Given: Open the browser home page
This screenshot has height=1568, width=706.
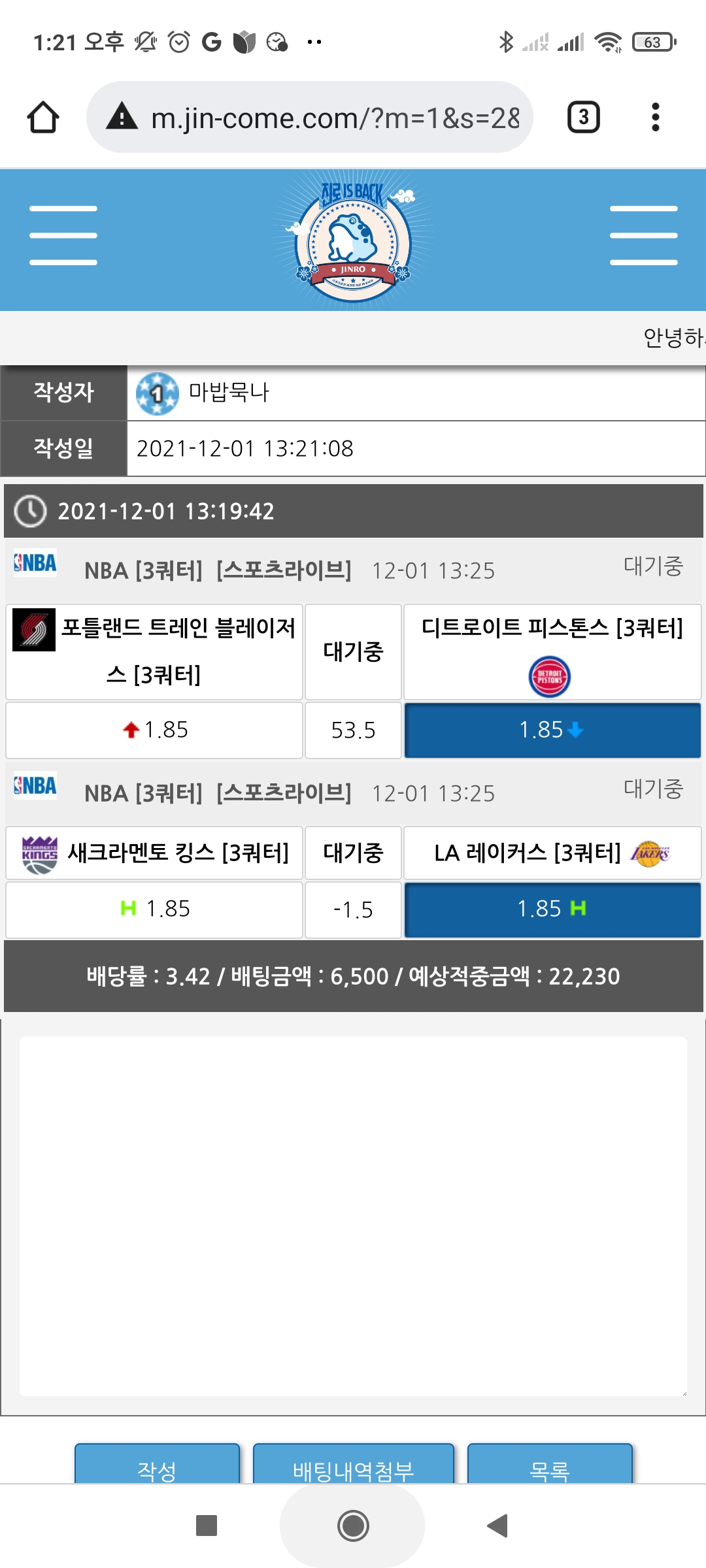Looking at the screenshot, I should click(43, 118).
